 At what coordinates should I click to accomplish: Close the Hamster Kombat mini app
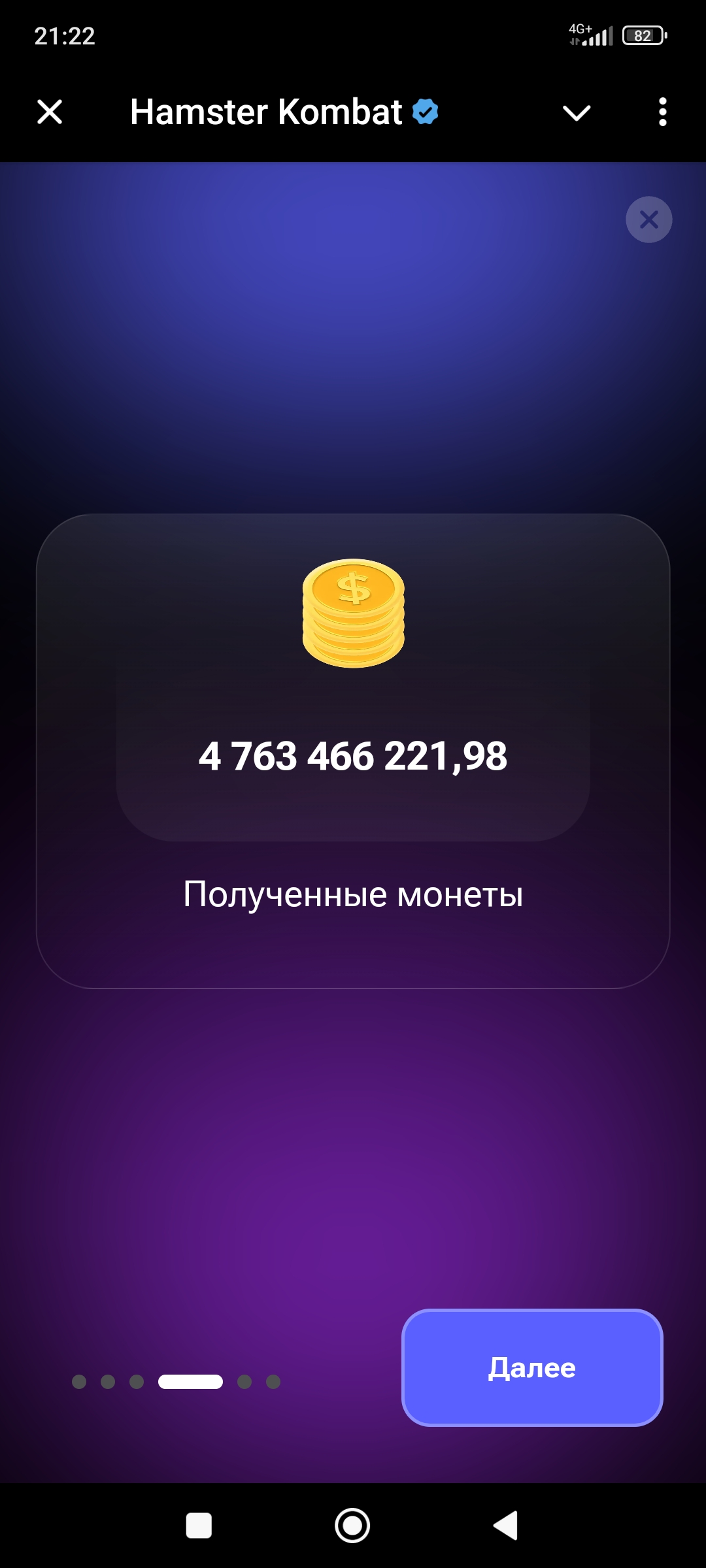[50, 112]
